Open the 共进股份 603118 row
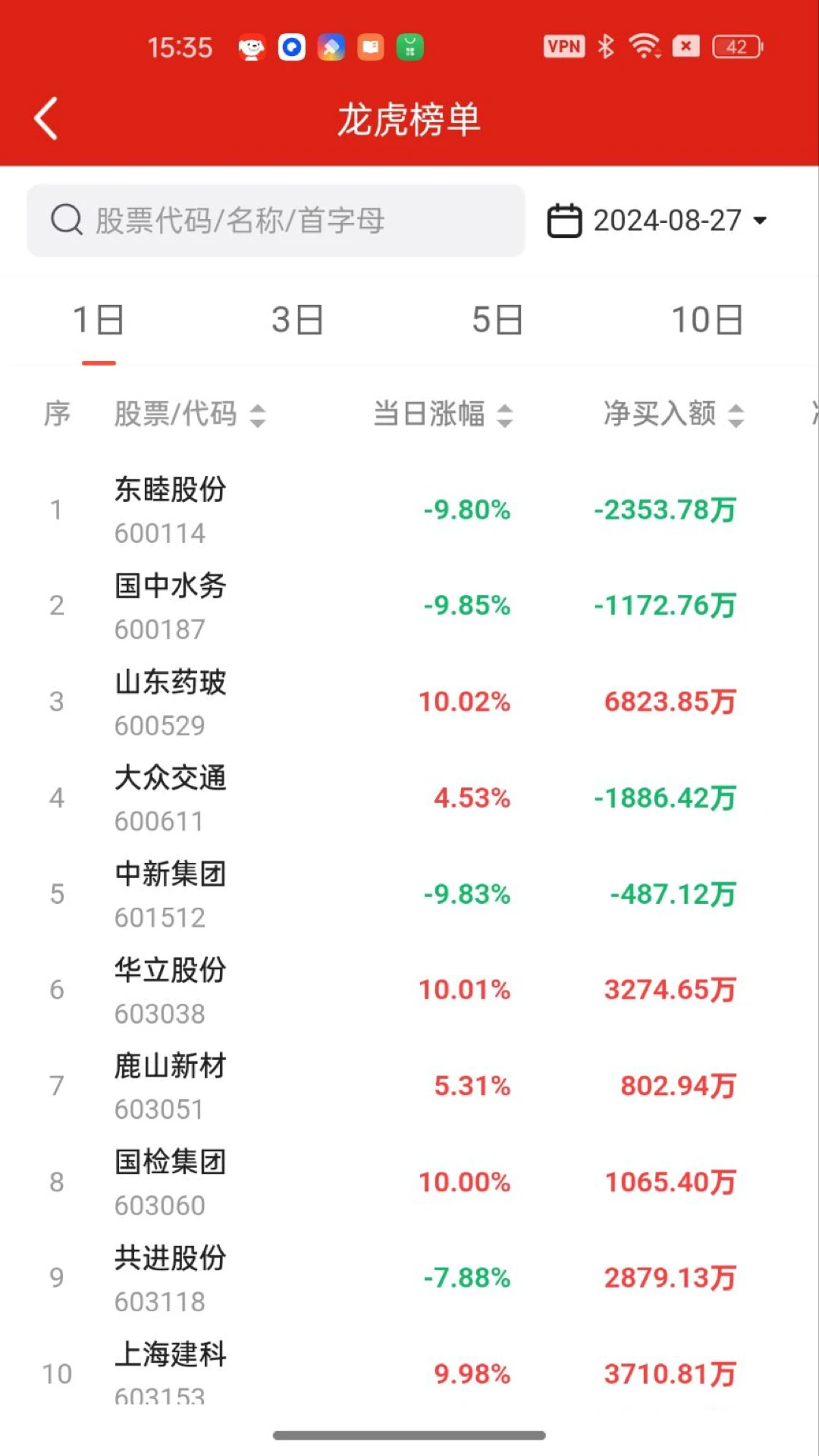Image resolution: width=819 pixels, height=1456 pixels. (409, 1279)
